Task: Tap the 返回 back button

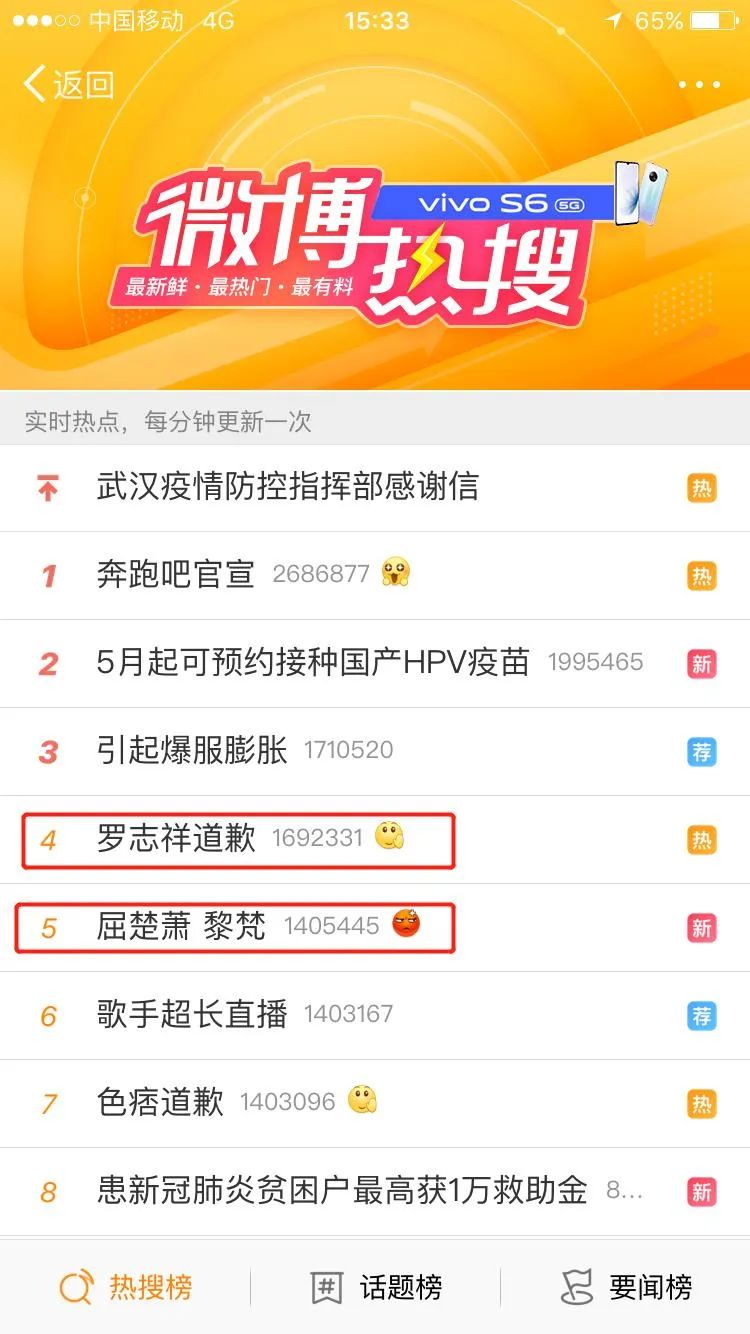Action: click(x=68, y=85)
